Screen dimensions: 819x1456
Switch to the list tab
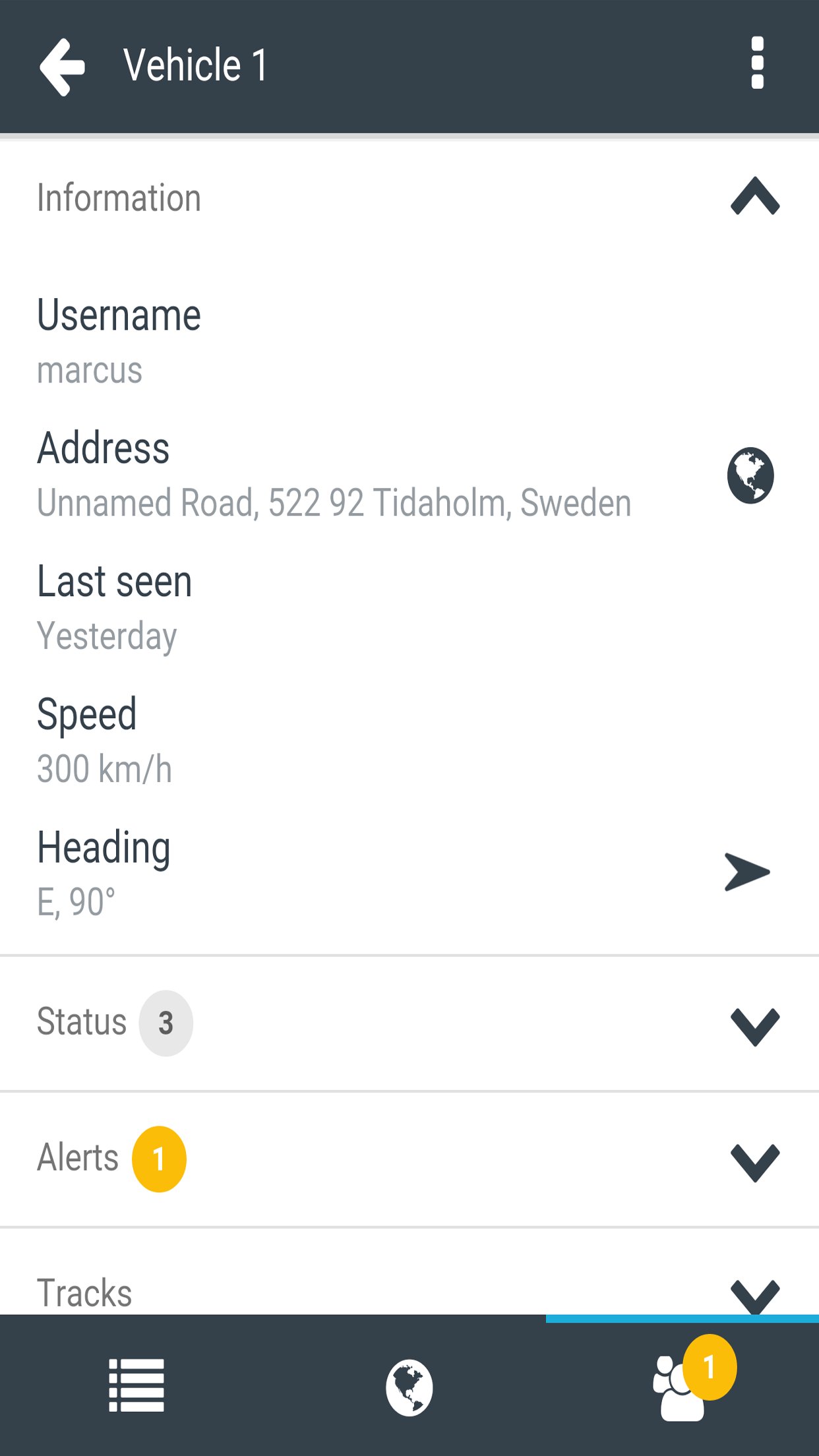point(136,1385)
